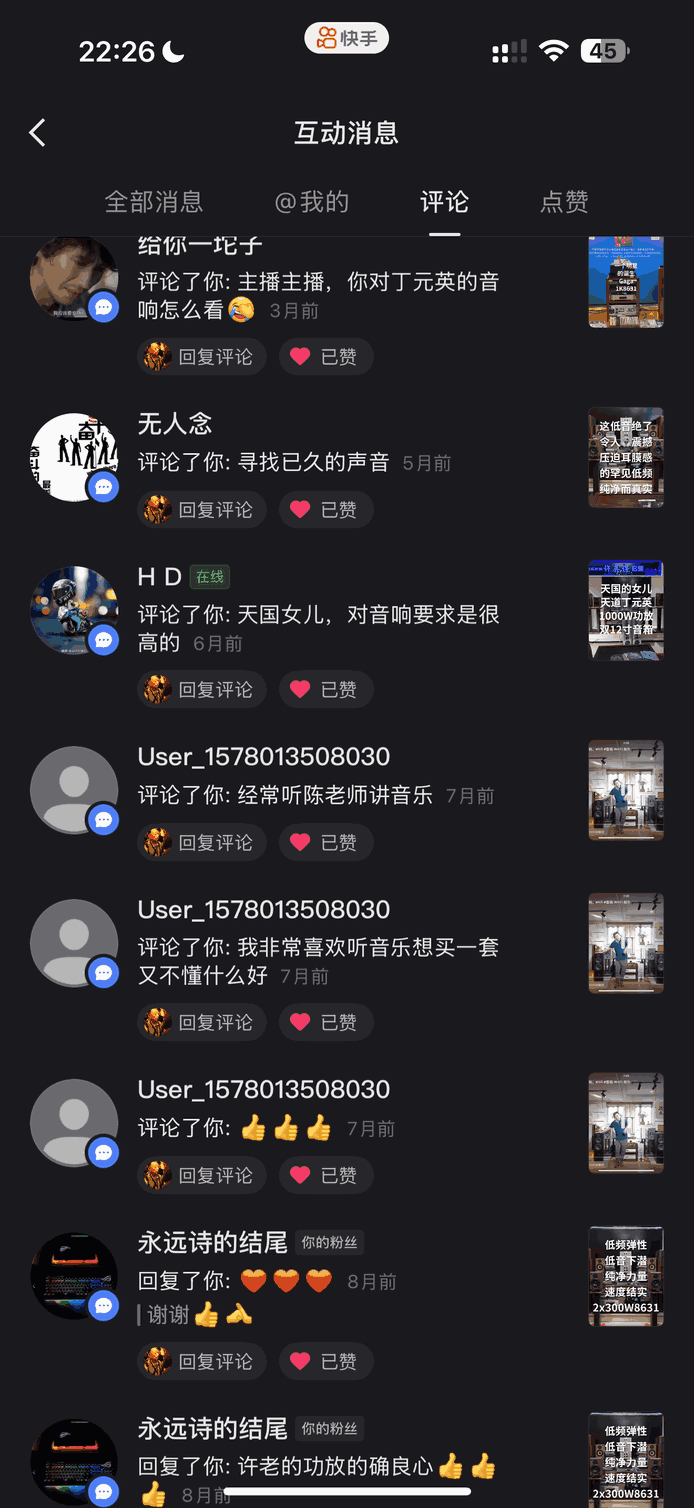The image size is (694, 1508).
Task: Toggle 已赞 on 永远诗的结尾's heart reply
Action: point(325,1362)
